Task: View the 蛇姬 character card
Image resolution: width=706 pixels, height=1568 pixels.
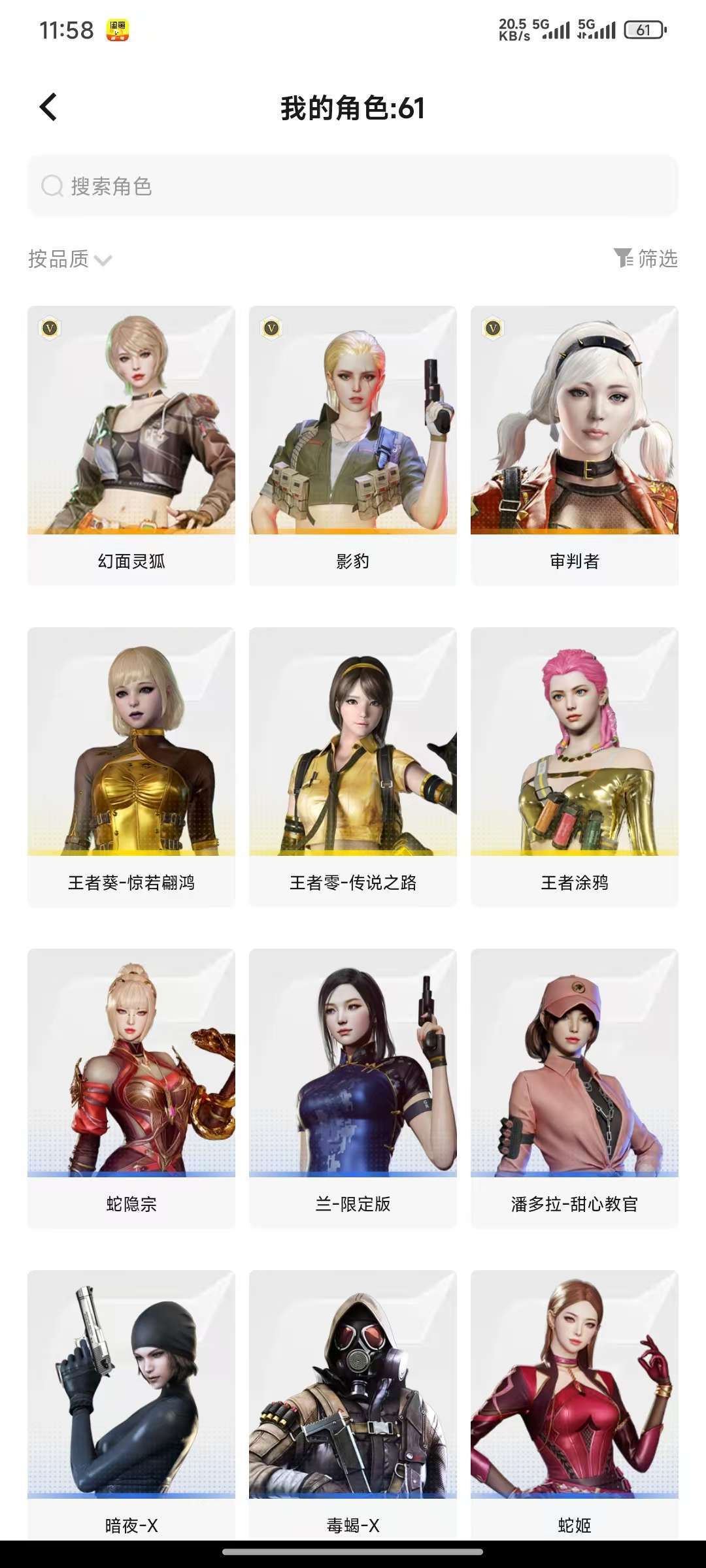Action: pyautogui.click(x=575, y=1405)
